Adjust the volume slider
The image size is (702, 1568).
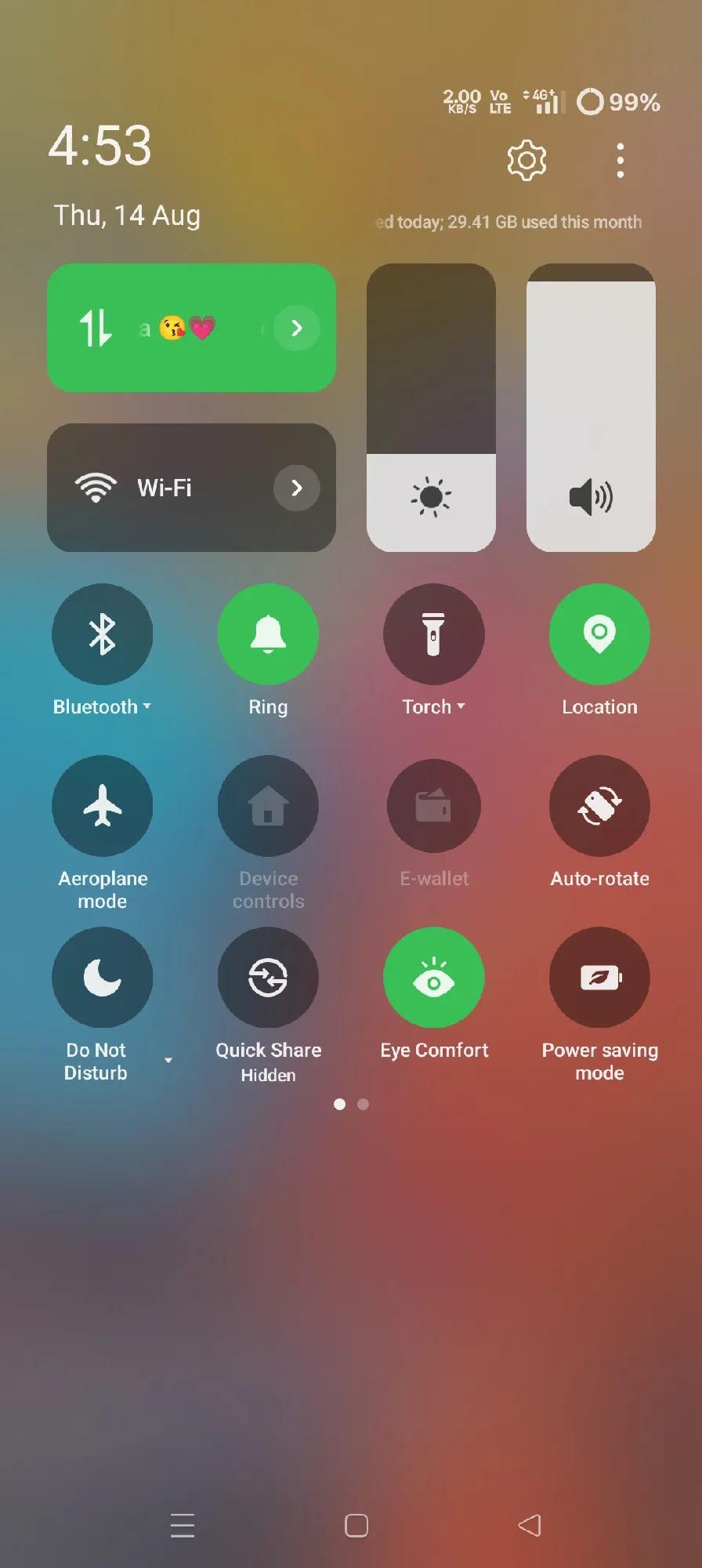[591, 408]
